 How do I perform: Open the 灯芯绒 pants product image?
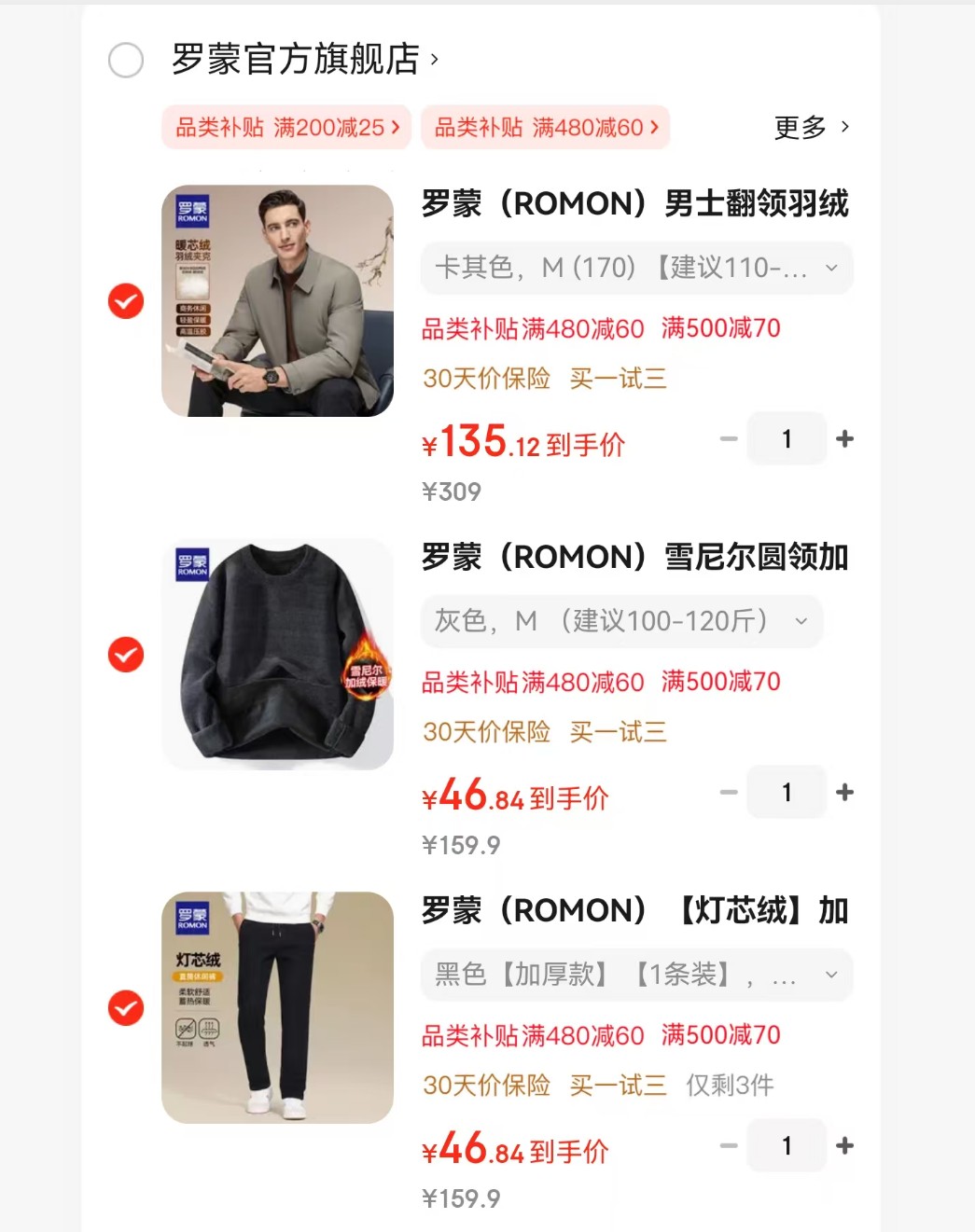click(277, 1007)
